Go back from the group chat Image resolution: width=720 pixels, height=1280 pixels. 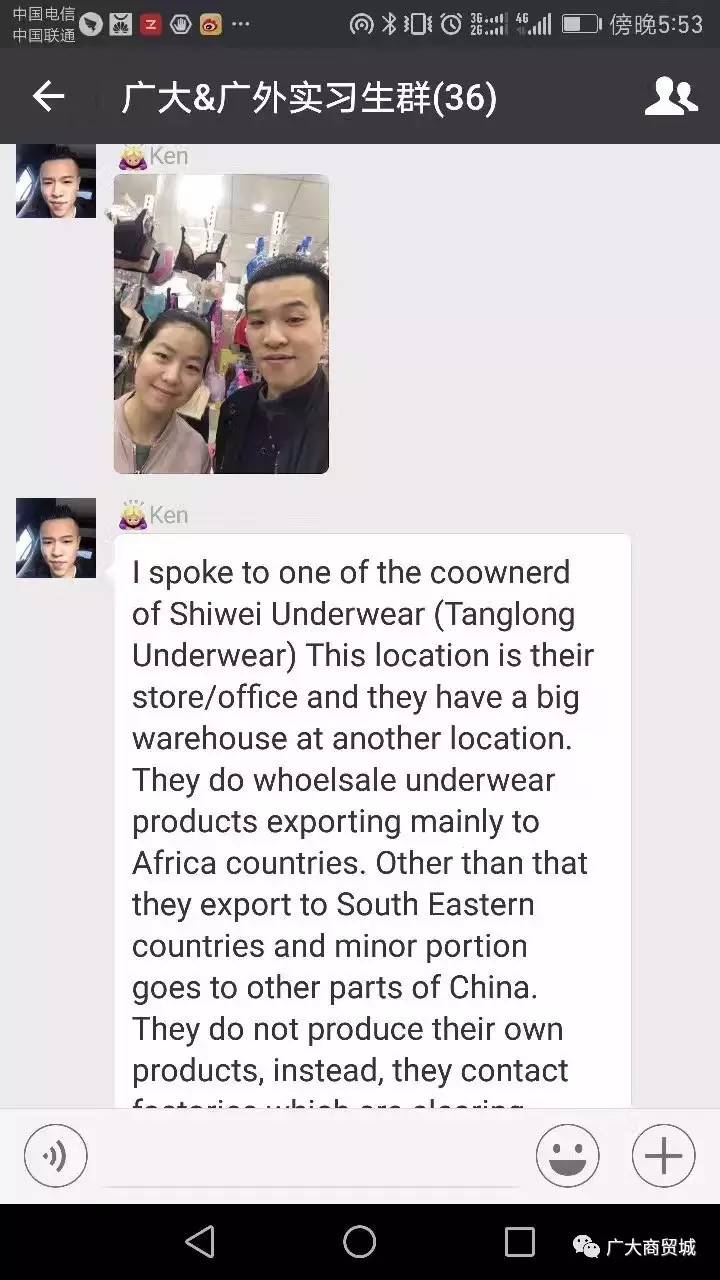coord(48,97)
